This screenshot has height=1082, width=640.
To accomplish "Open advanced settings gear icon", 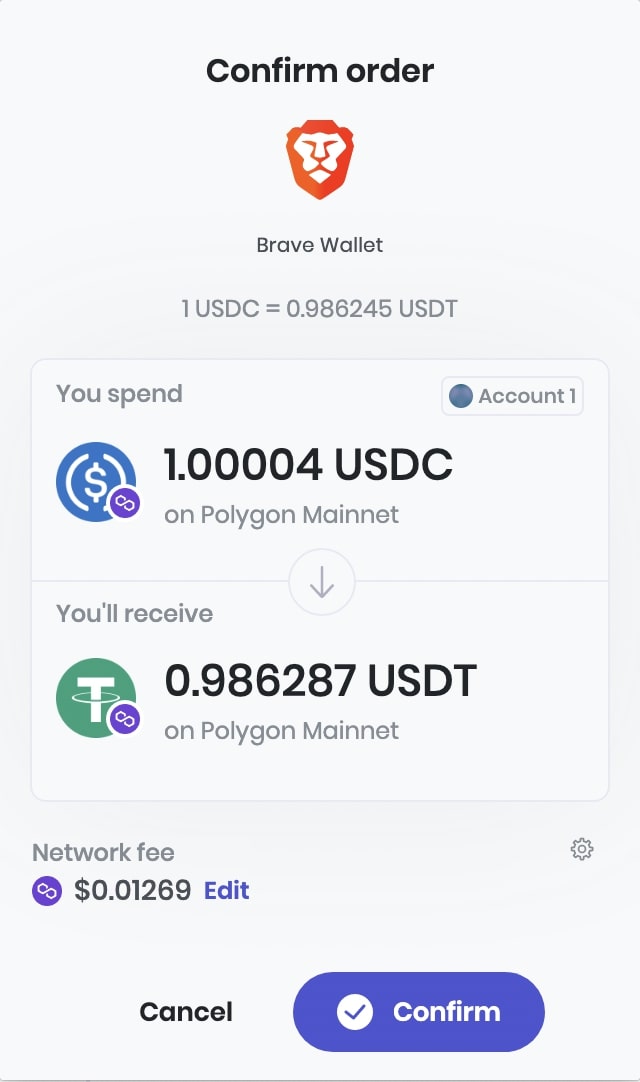I will tap(582, 849).
